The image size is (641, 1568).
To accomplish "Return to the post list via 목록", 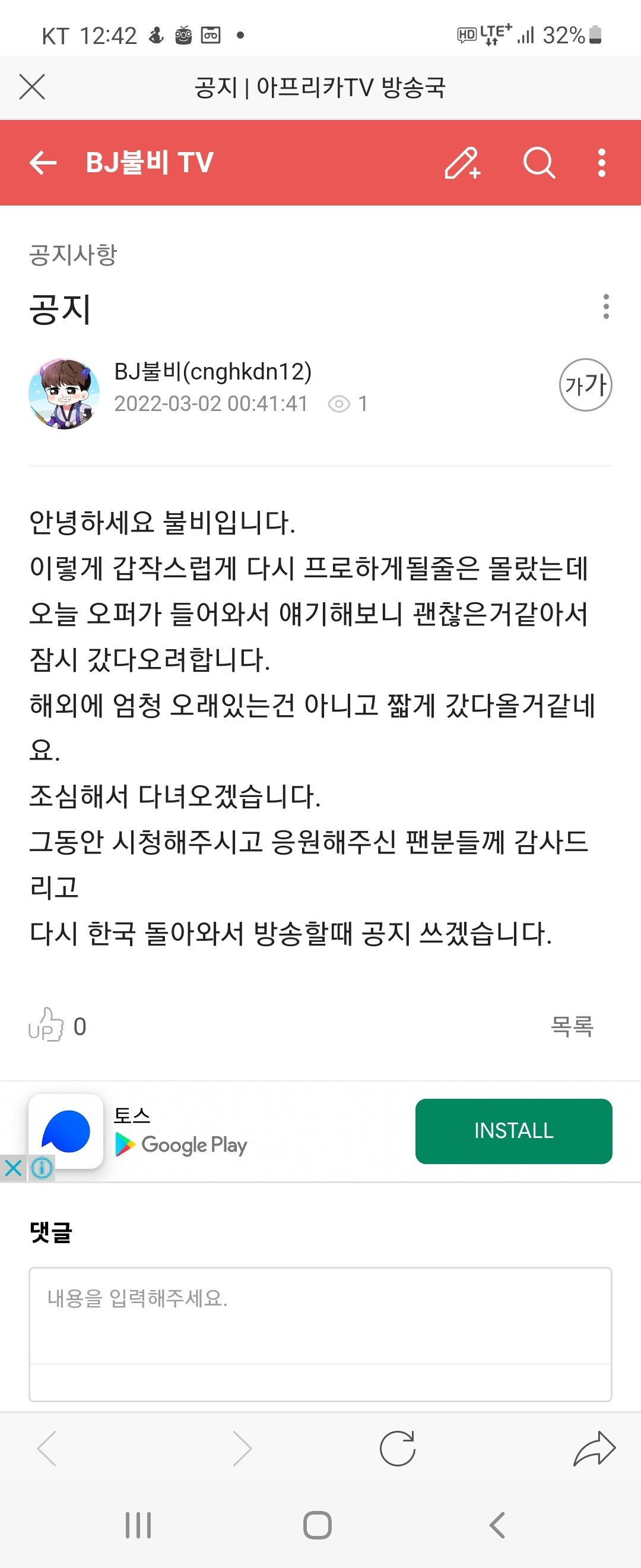I will point(572,1026).
